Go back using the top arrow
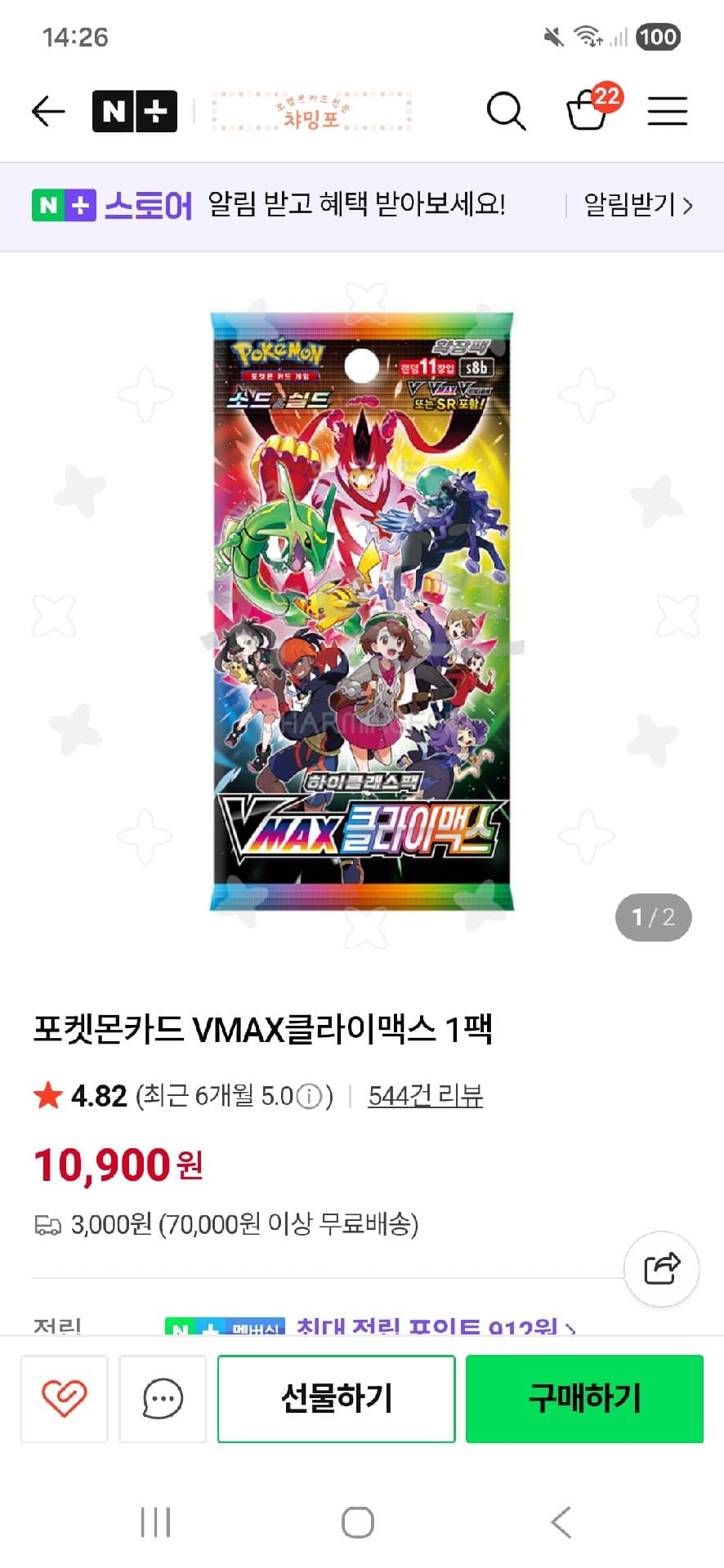 point(47,111)
